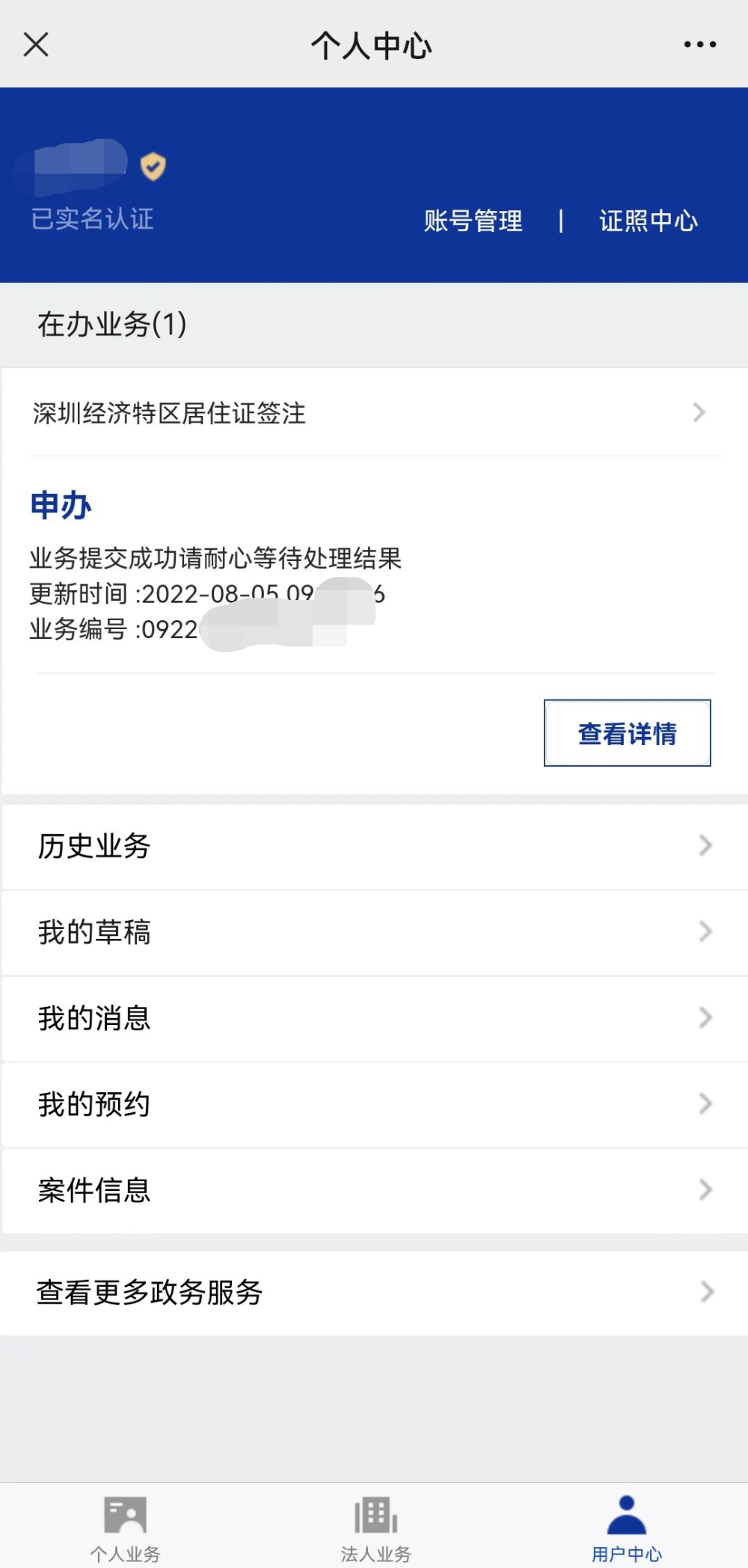
Task: Close the 个人中心 page
Action: tap(36, 44)
